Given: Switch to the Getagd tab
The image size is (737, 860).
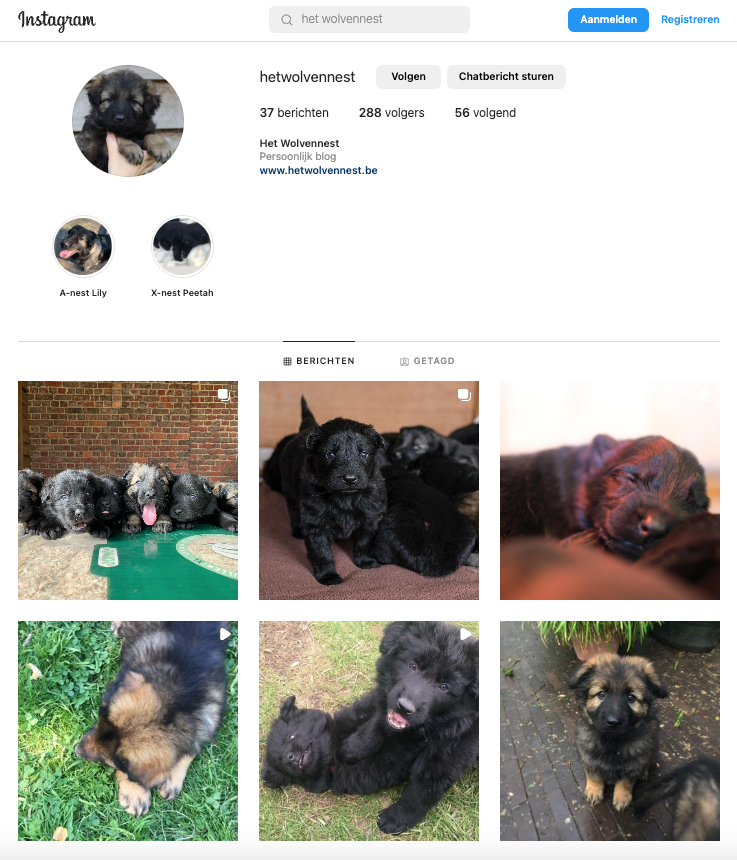Looking at the screenshot, I should click(x=427, y=361).
